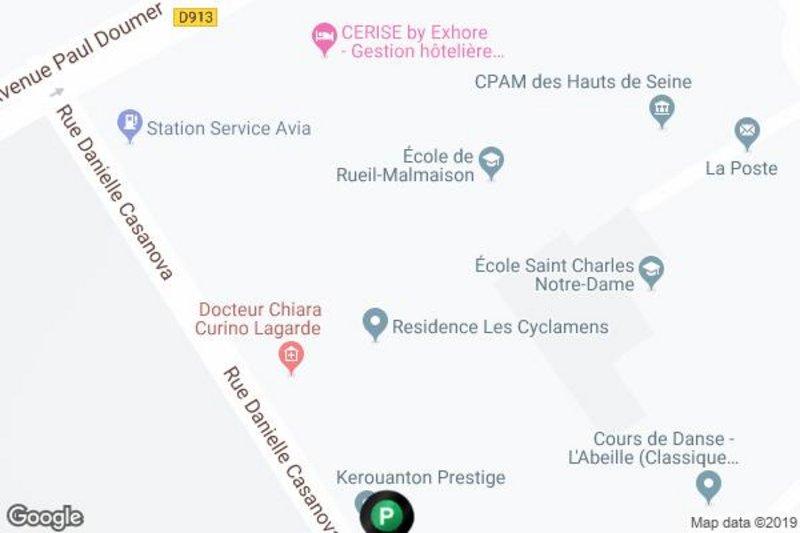The image size is (800, 533).
Task: Open the La Poste mail marker
Action: 746,132
